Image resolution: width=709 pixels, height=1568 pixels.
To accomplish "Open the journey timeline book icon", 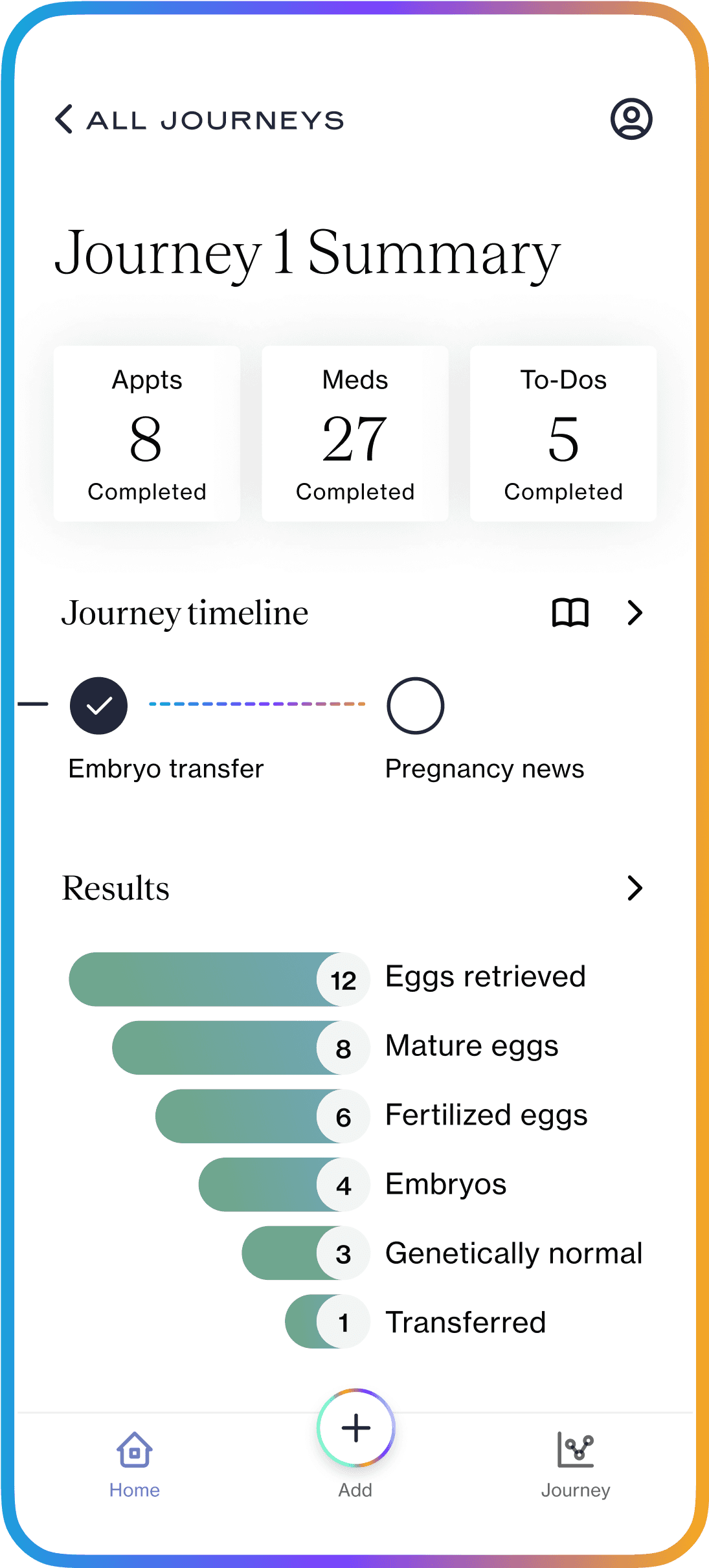I will tap(570, 612).
